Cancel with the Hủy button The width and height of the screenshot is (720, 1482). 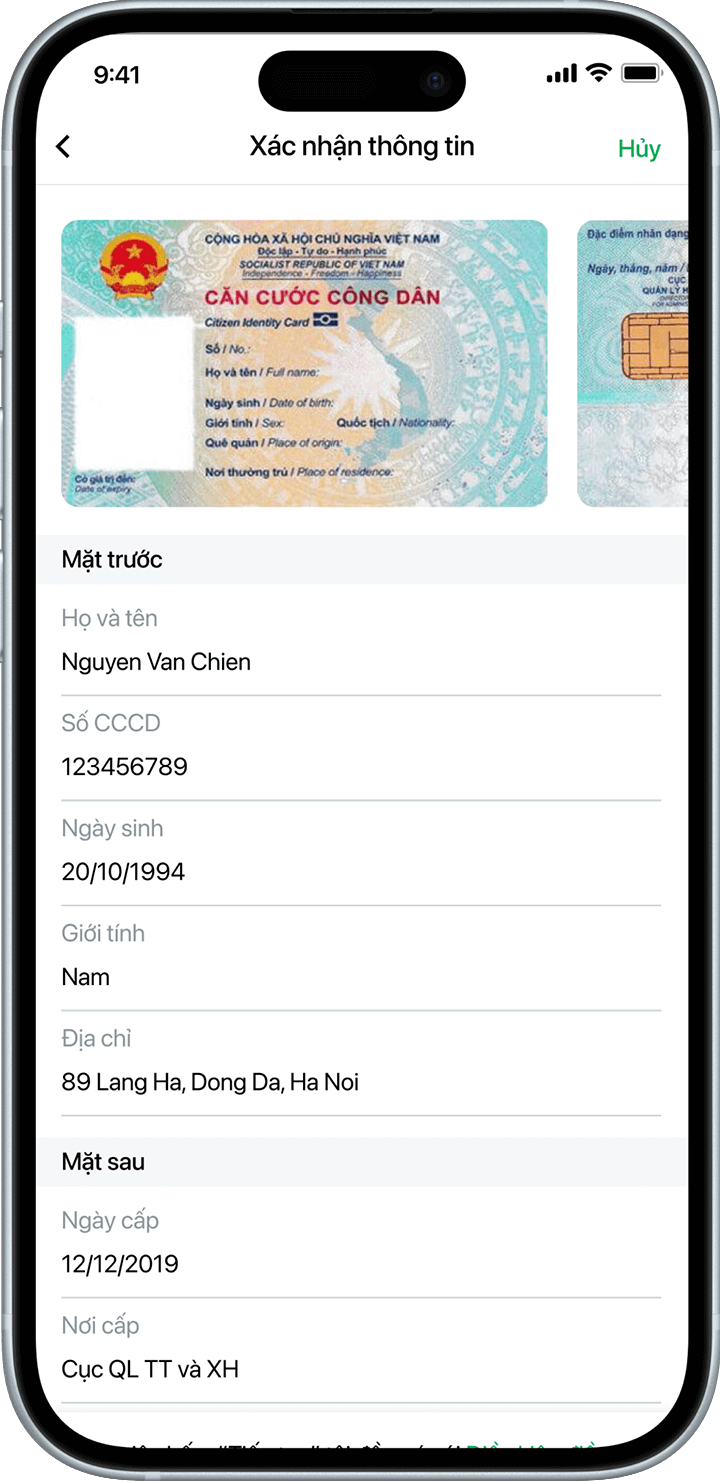pyautogui.click(x=638, y=149)
